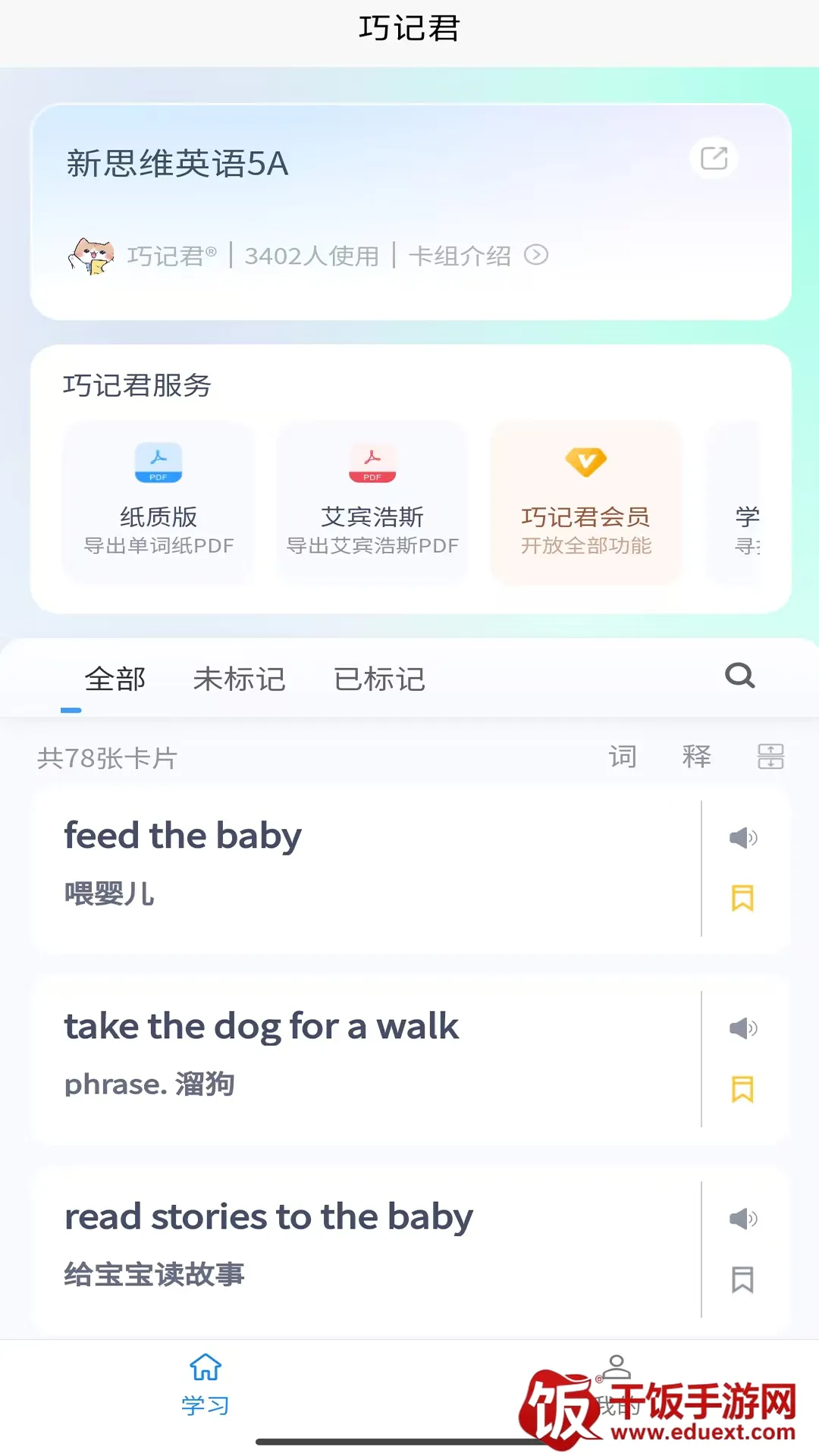The image size is (819, 1456).
Task: Play audio for "read stories to the baby"
Action: tap(742, 1219)
